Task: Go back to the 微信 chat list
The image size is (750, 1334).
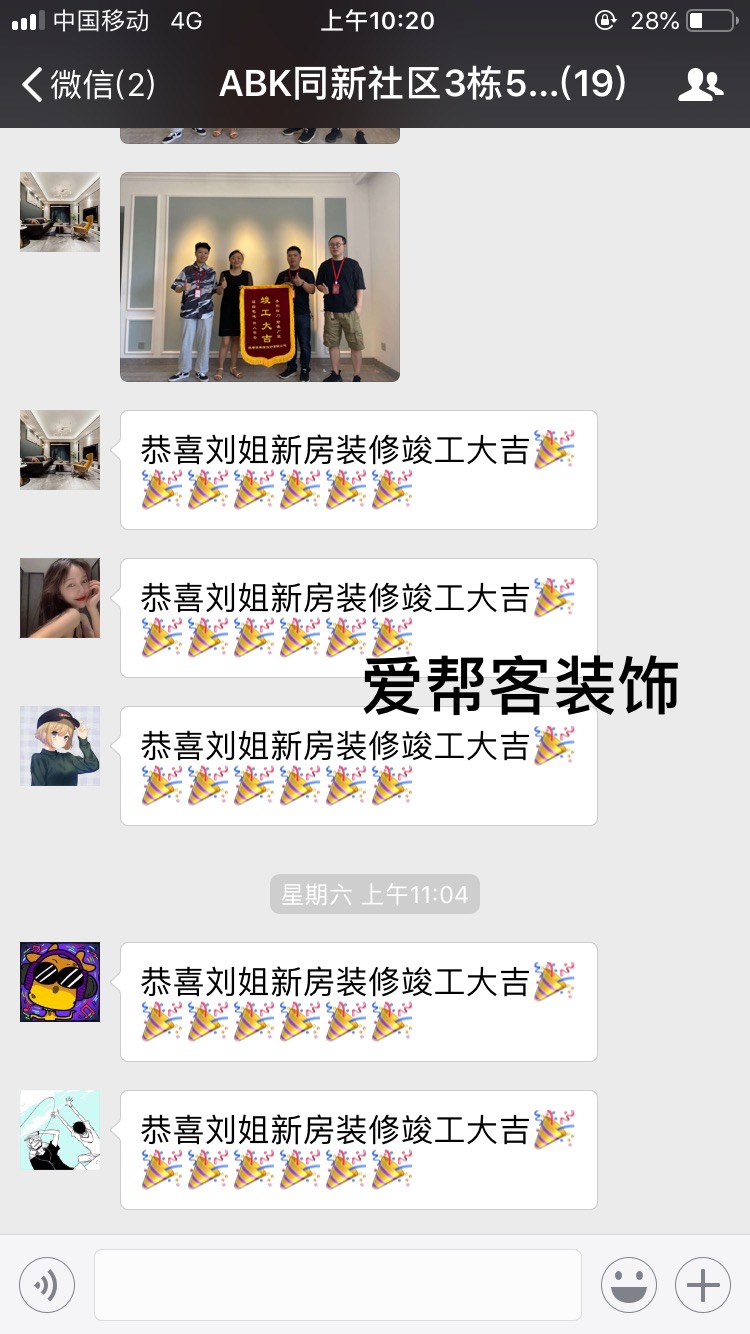Action: pos(88,84)
